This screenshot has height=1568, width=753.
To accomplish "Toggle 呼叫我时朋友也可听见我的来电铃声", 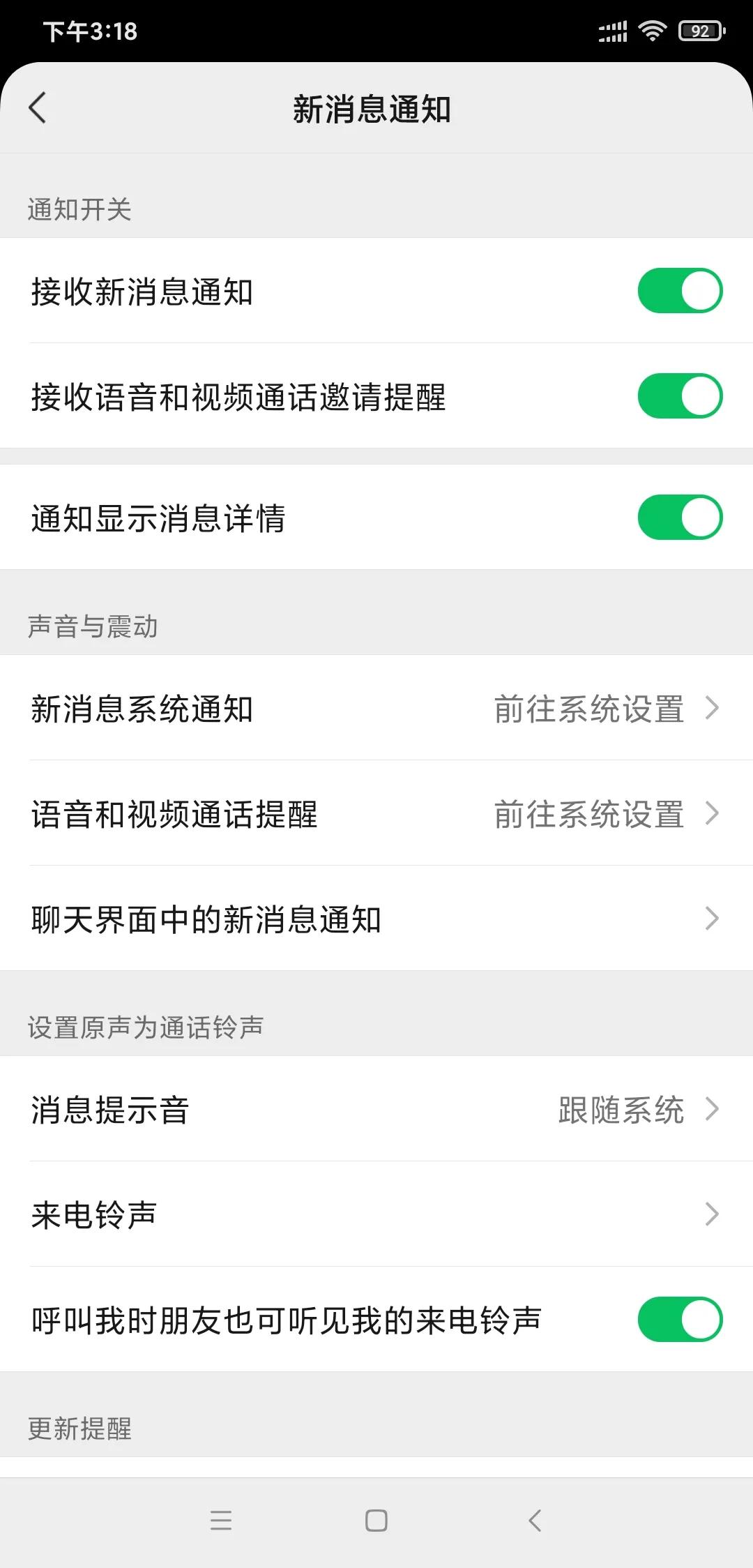I will (679, 1320).
